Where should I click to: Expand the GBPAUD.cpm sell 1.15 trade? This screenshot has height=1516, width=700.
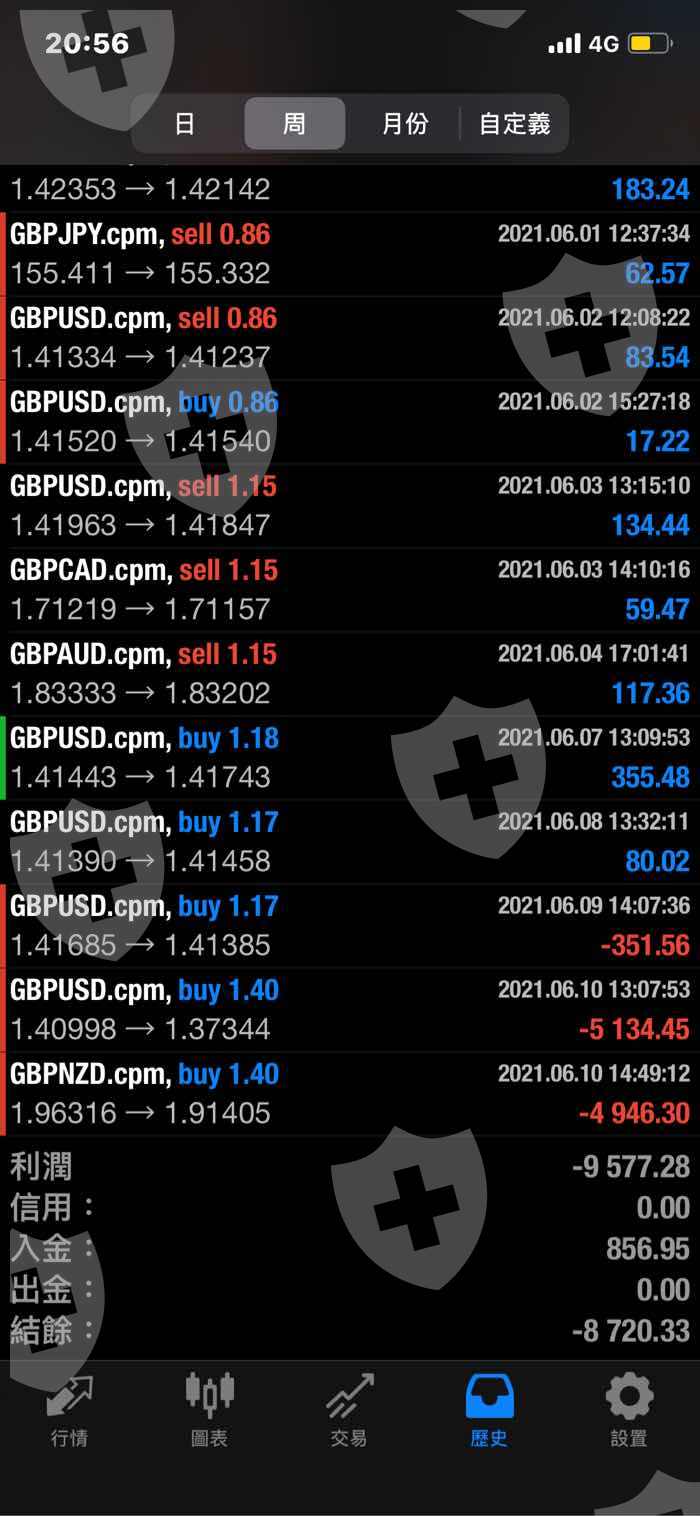(350, 674)
